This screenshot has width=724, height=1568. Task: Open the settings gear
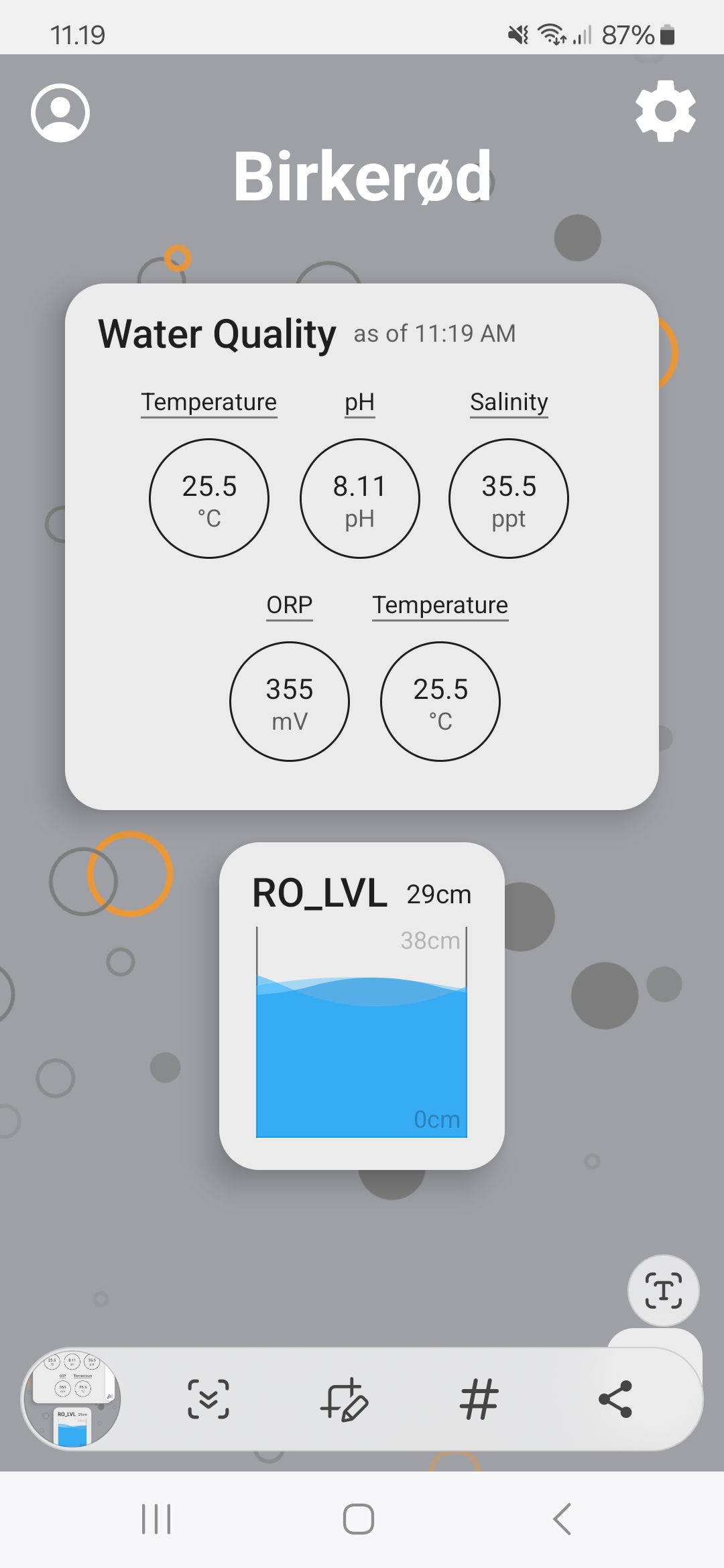click(x=665, y=111)
